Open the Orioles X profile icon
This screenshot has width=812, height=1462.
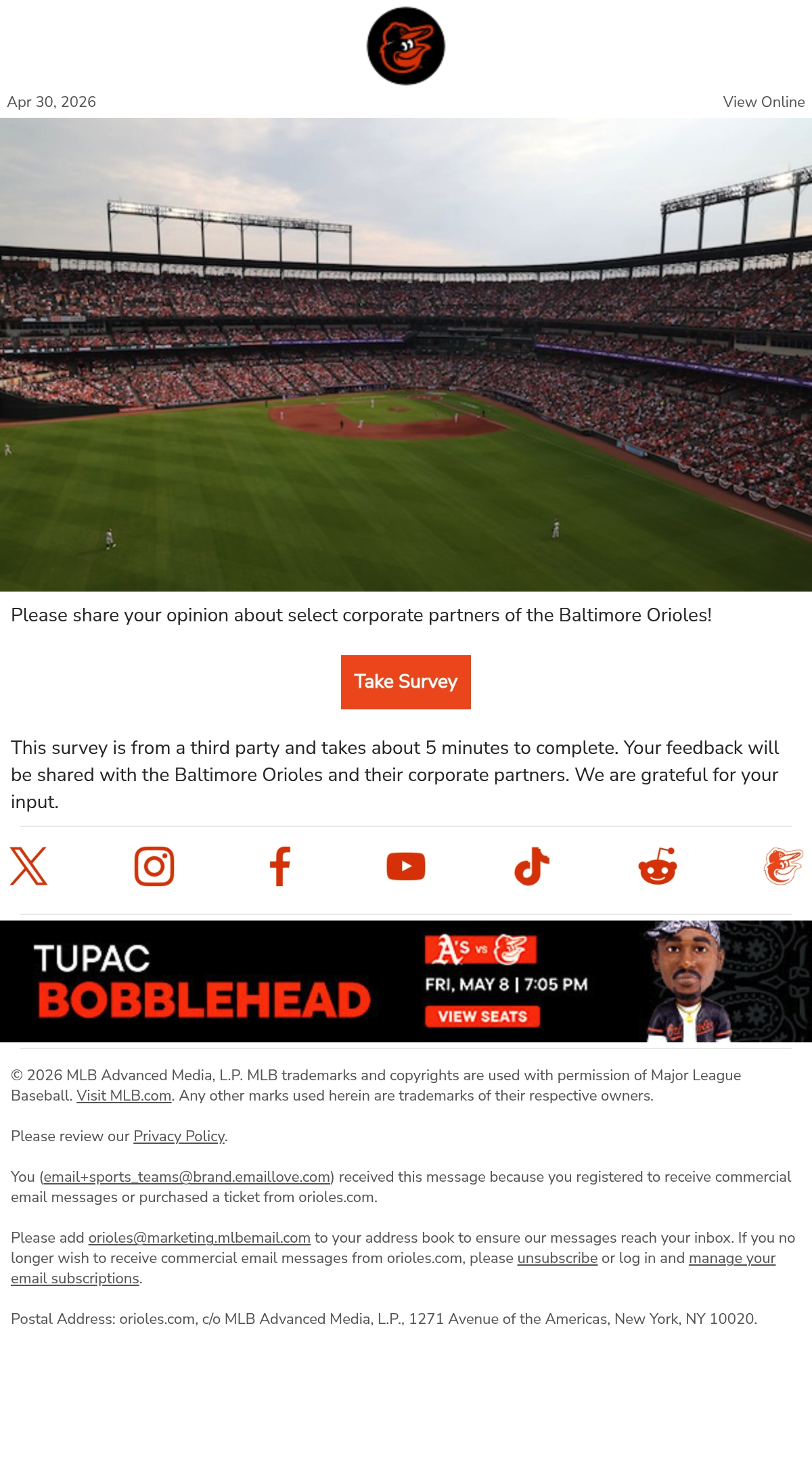coord(28,866)
